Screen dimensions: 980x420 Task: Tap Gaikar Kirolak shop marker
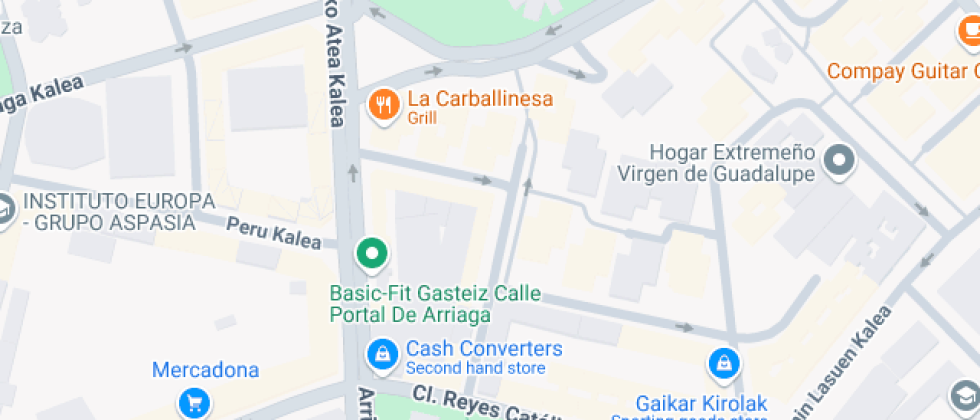point(723,363)
